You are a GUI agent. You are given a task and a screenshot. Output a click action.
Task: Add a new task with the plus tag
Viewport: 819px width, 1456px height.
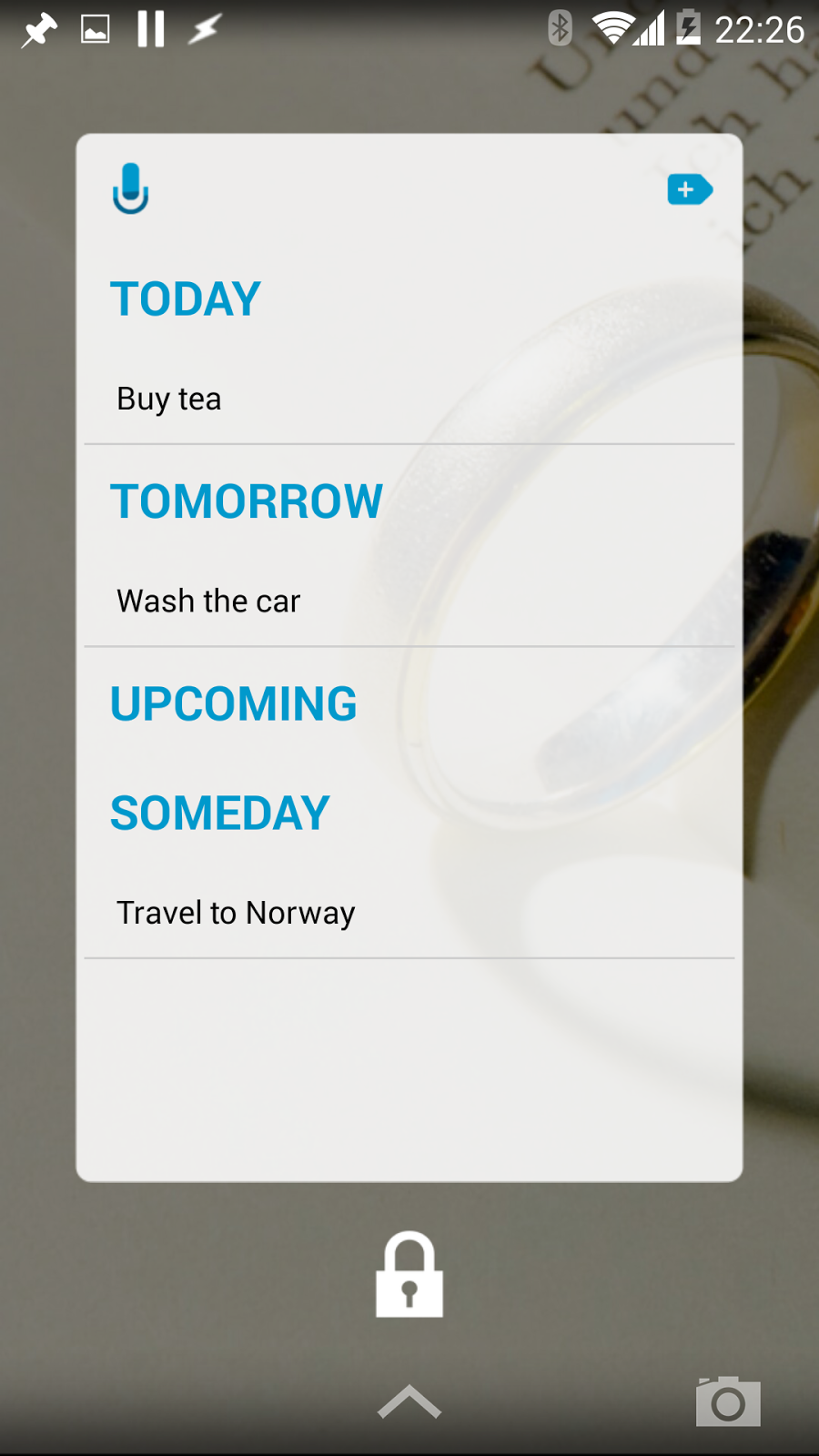click(689, 189)
